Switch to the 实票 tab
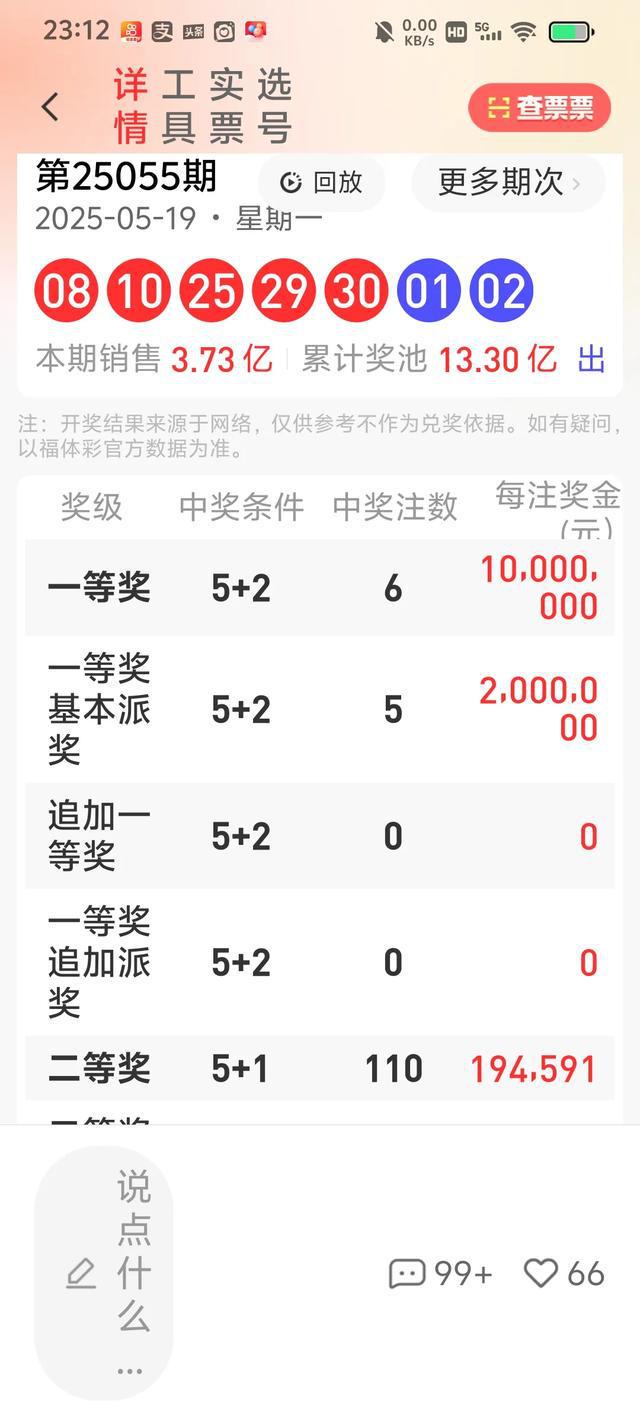This screenshot has width=640, height=1422. (226, 107)
